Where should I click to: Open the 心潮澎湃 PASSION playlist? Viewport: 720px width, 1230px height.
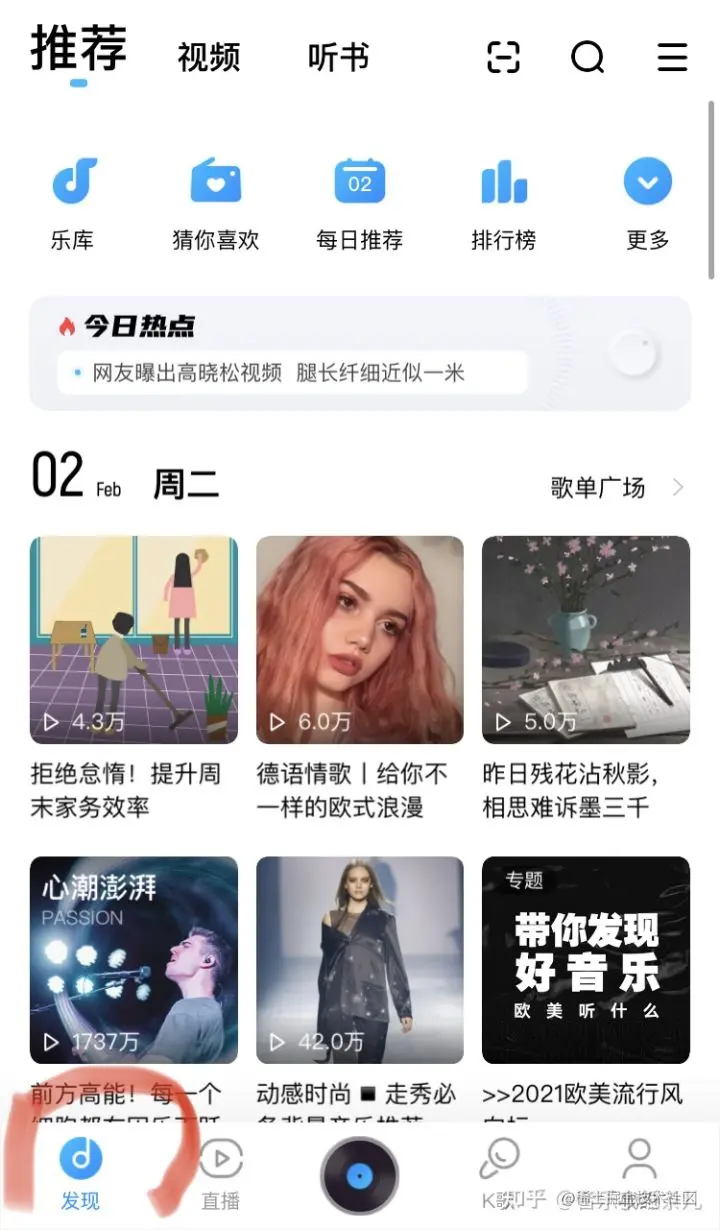134,960
